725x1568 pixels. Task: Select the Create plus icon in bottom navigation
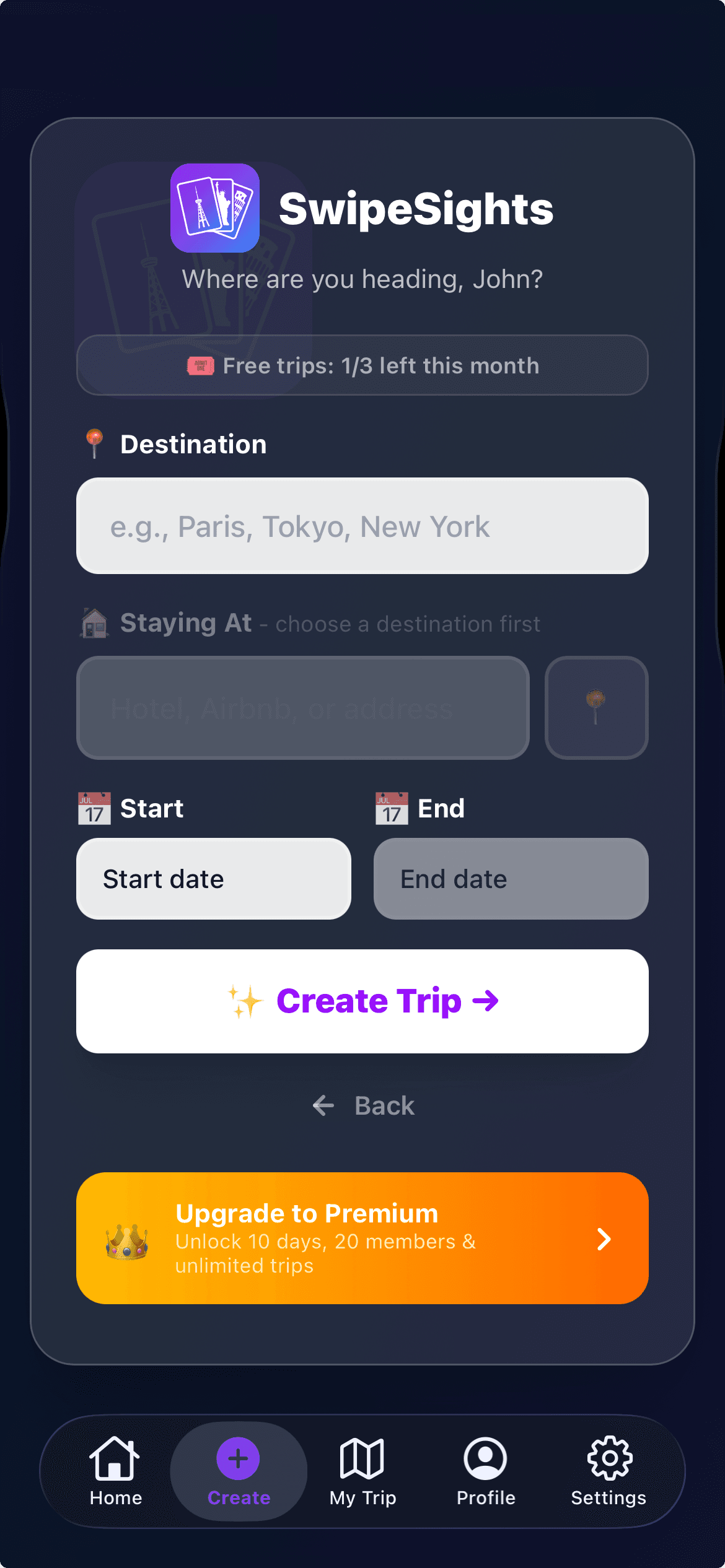[x=238, y=1458]
